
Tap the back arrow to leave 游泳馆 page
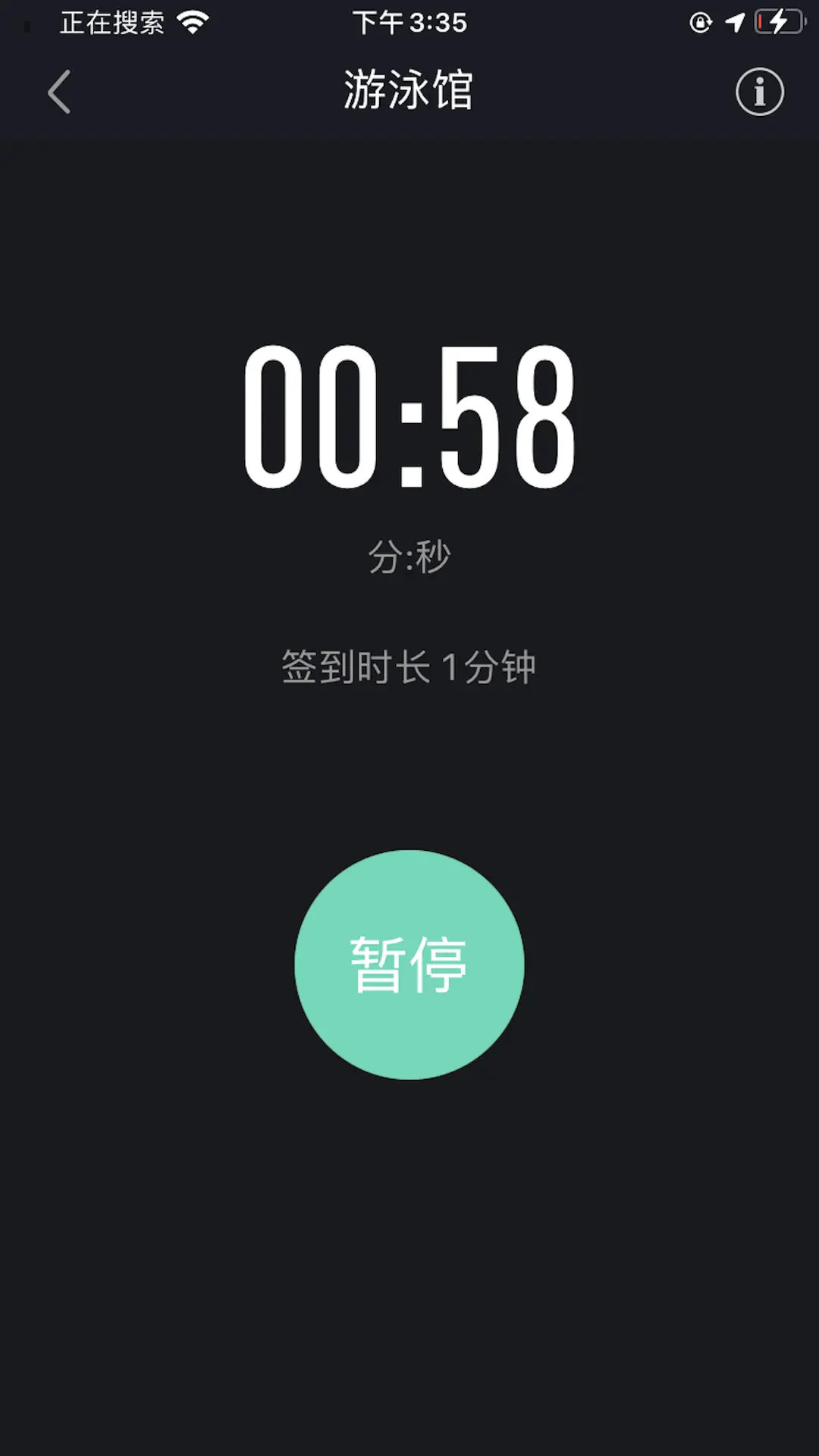59,92
